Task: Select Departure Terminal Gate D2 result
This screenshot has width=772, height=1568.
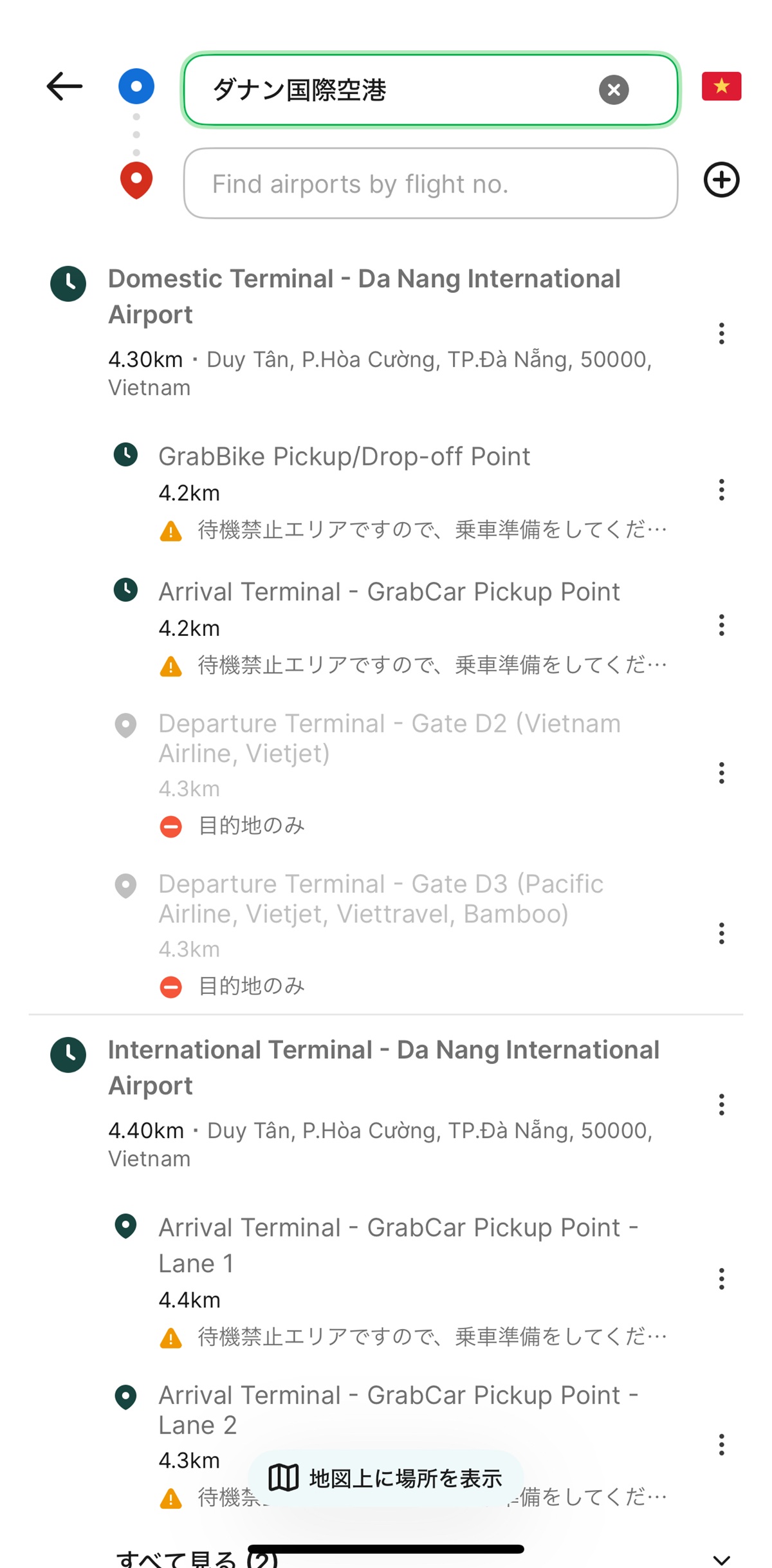Action: pyautogui.click(x=389, y=738)
